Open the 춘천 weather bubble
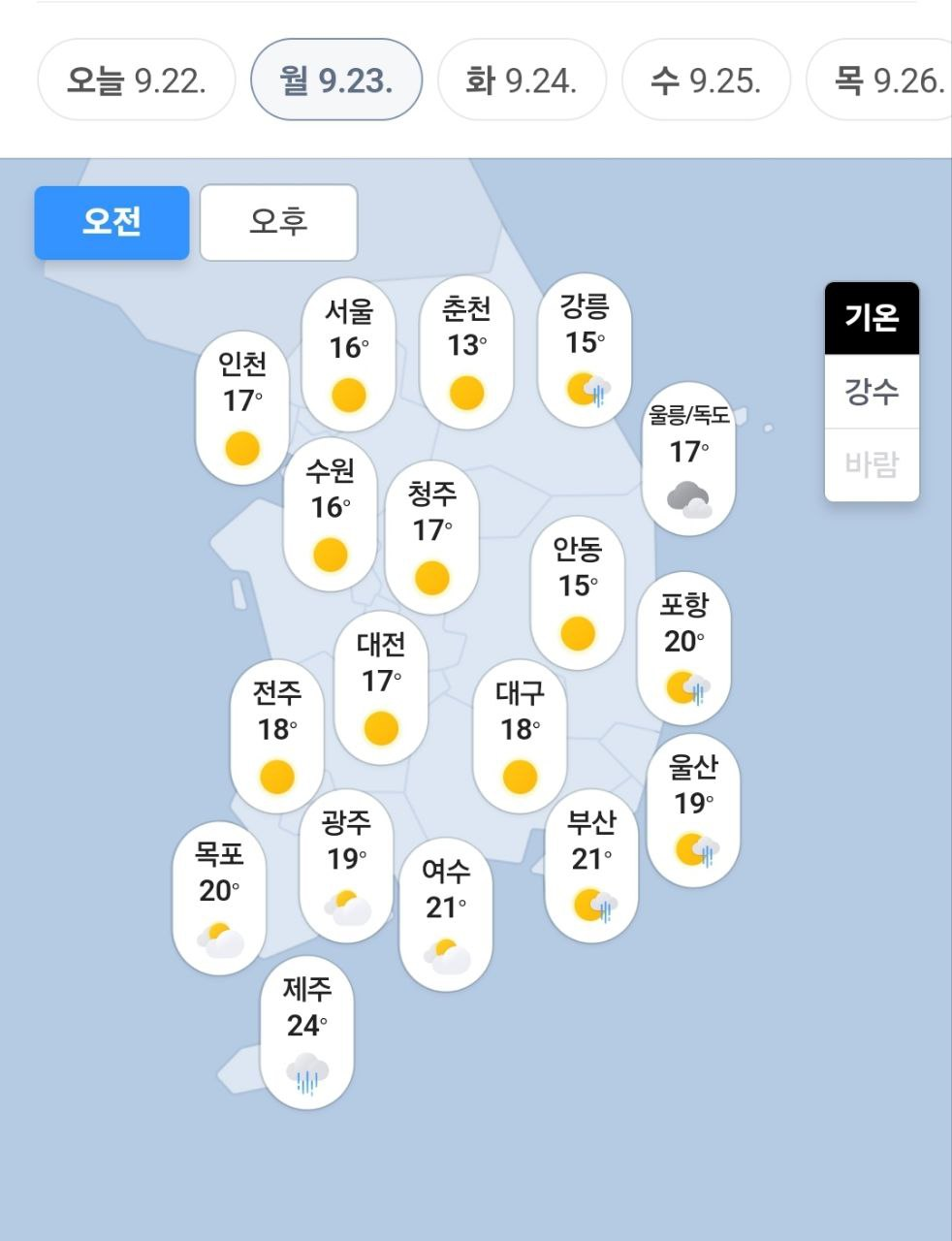952x1241 pixels. [466, 353]
